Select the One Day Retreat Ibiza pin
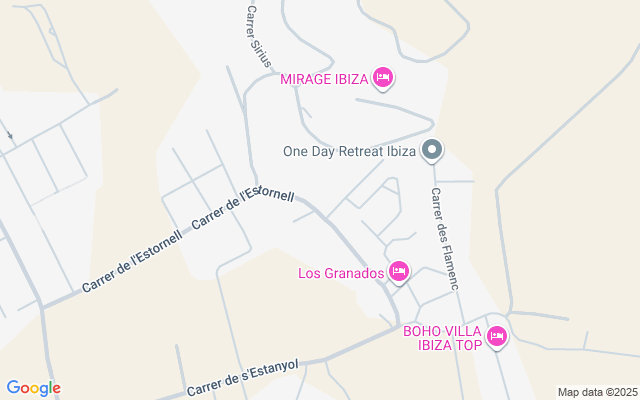This screenshot has width=640, height=400. [432, 151]
